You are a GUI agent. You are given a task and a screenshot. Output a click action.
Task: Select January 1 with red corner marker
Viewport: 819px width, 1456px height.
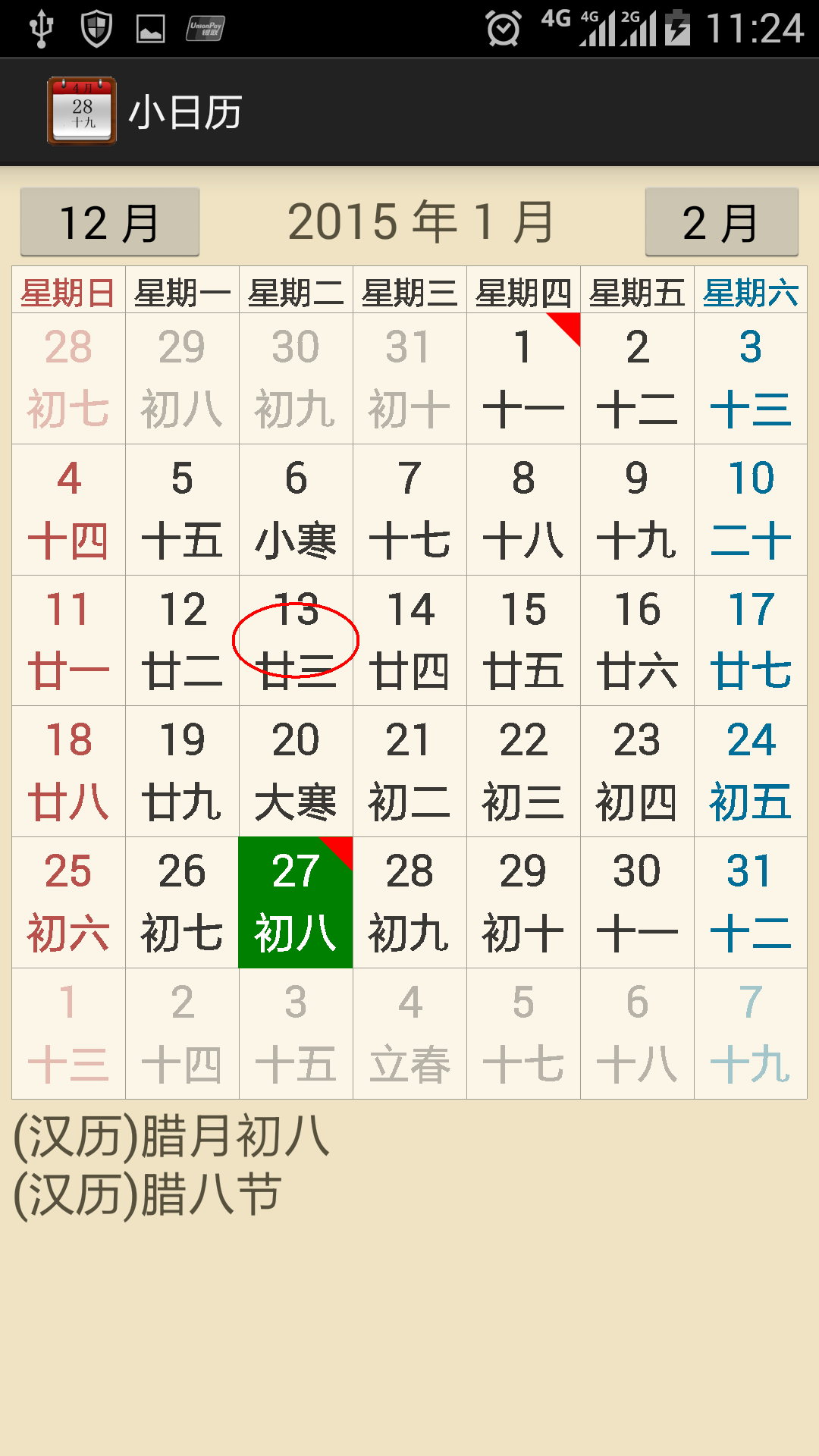523,378
